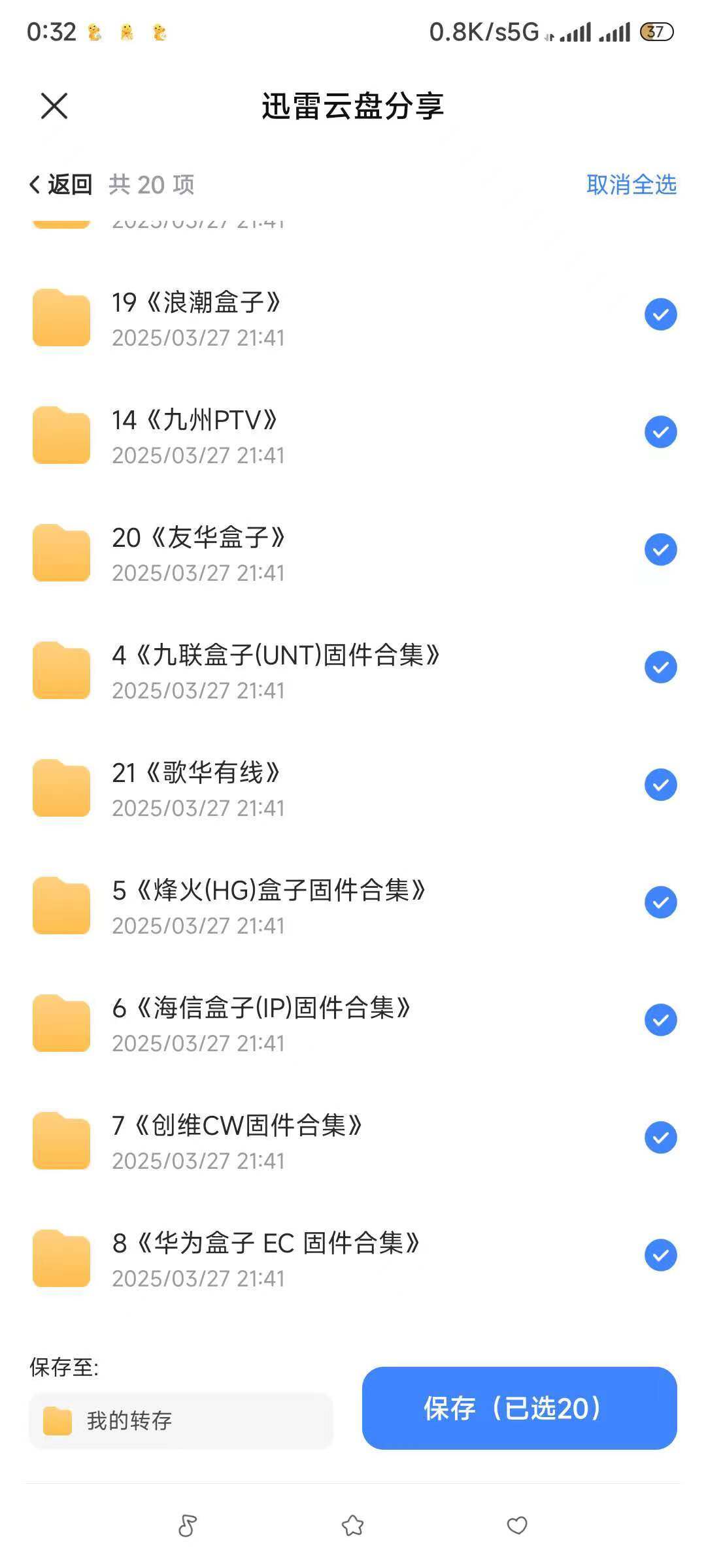Screen dimensions: 706x1568
Task: Tap the heart icon at screen bottom
Action: click(516, 1526)
